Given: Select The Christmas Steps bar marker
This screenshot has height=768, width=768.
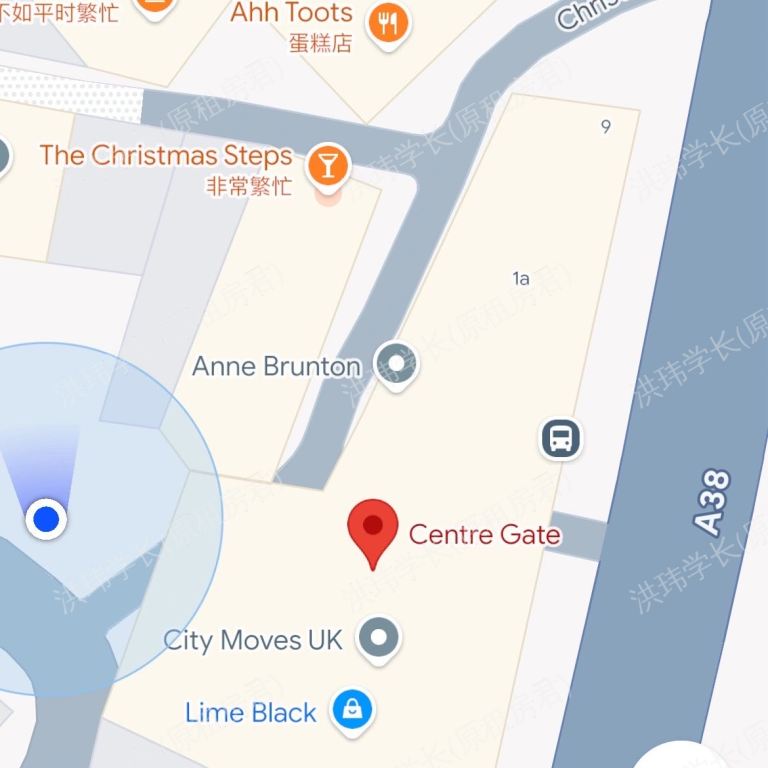Looking at the screenshot, I should (327, 164).
